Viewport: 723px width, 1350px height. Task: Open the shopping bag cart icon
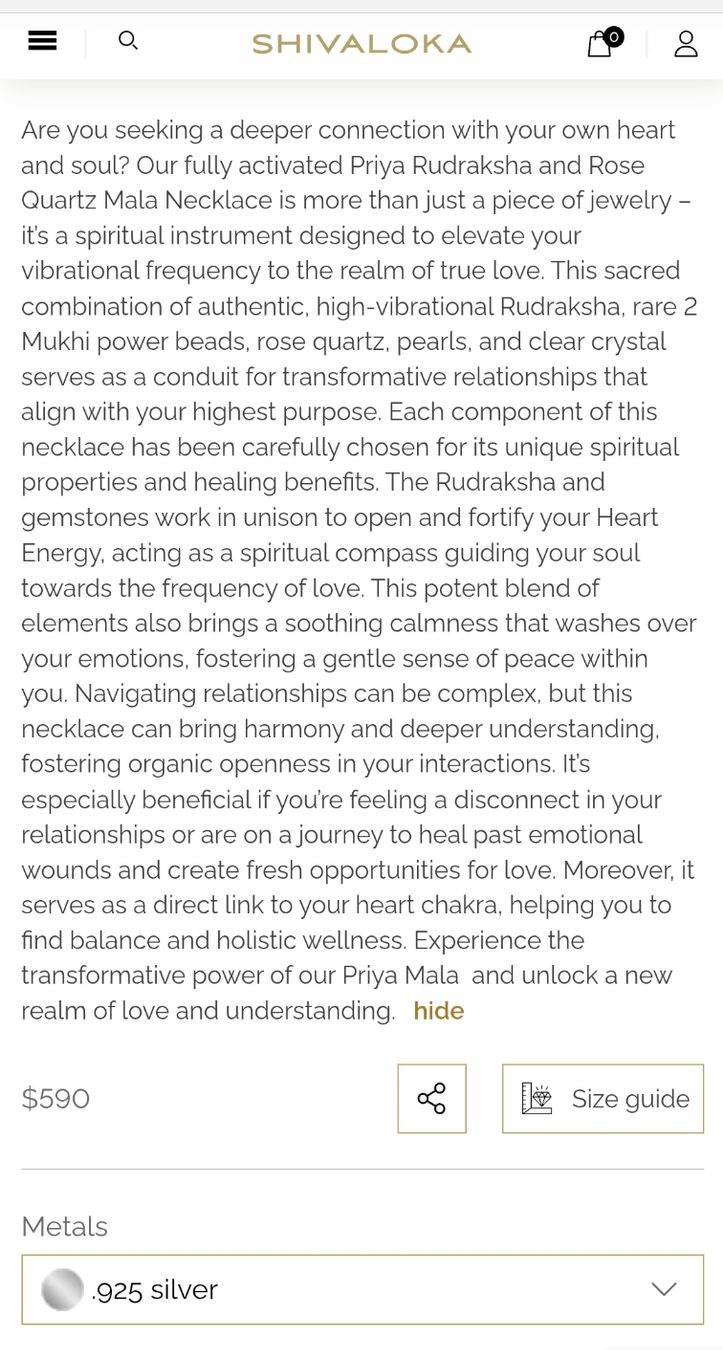[x=599, y=44]
